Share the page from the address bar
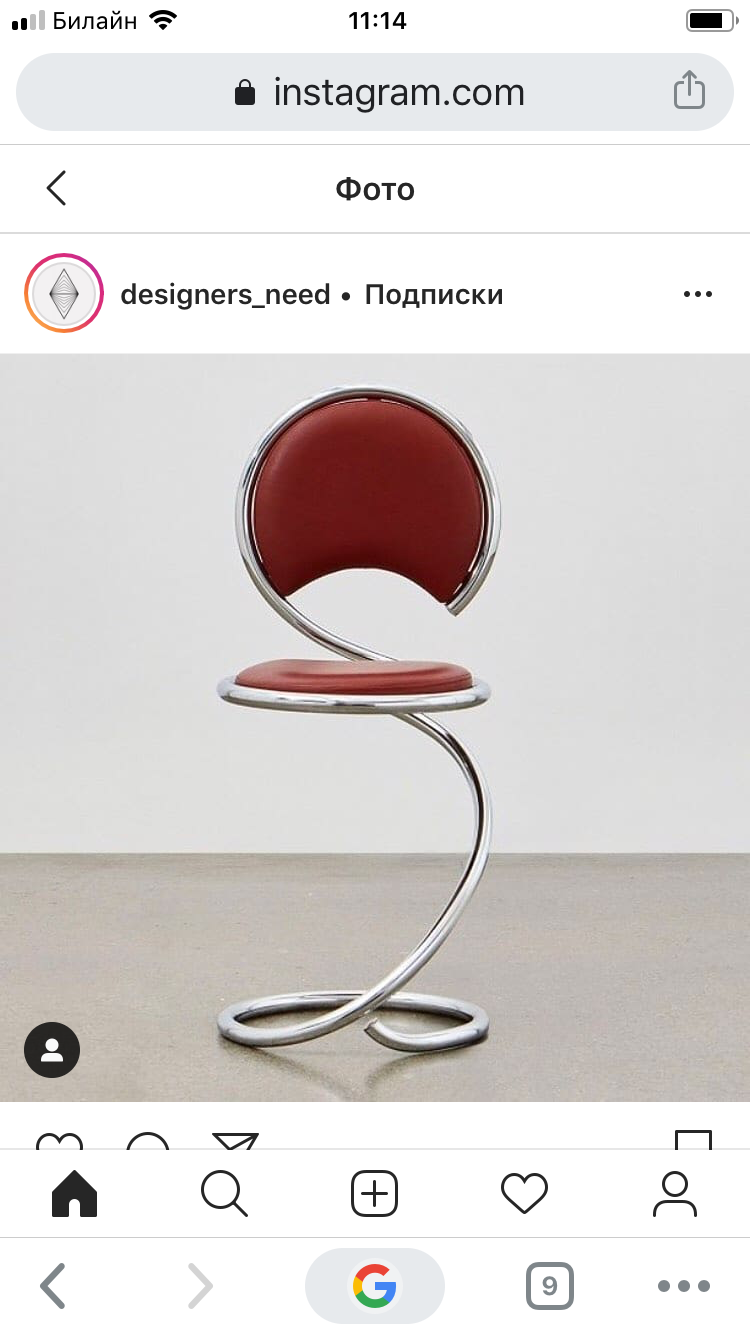Screen dimensions: 750x1334 tap(689, 91)
